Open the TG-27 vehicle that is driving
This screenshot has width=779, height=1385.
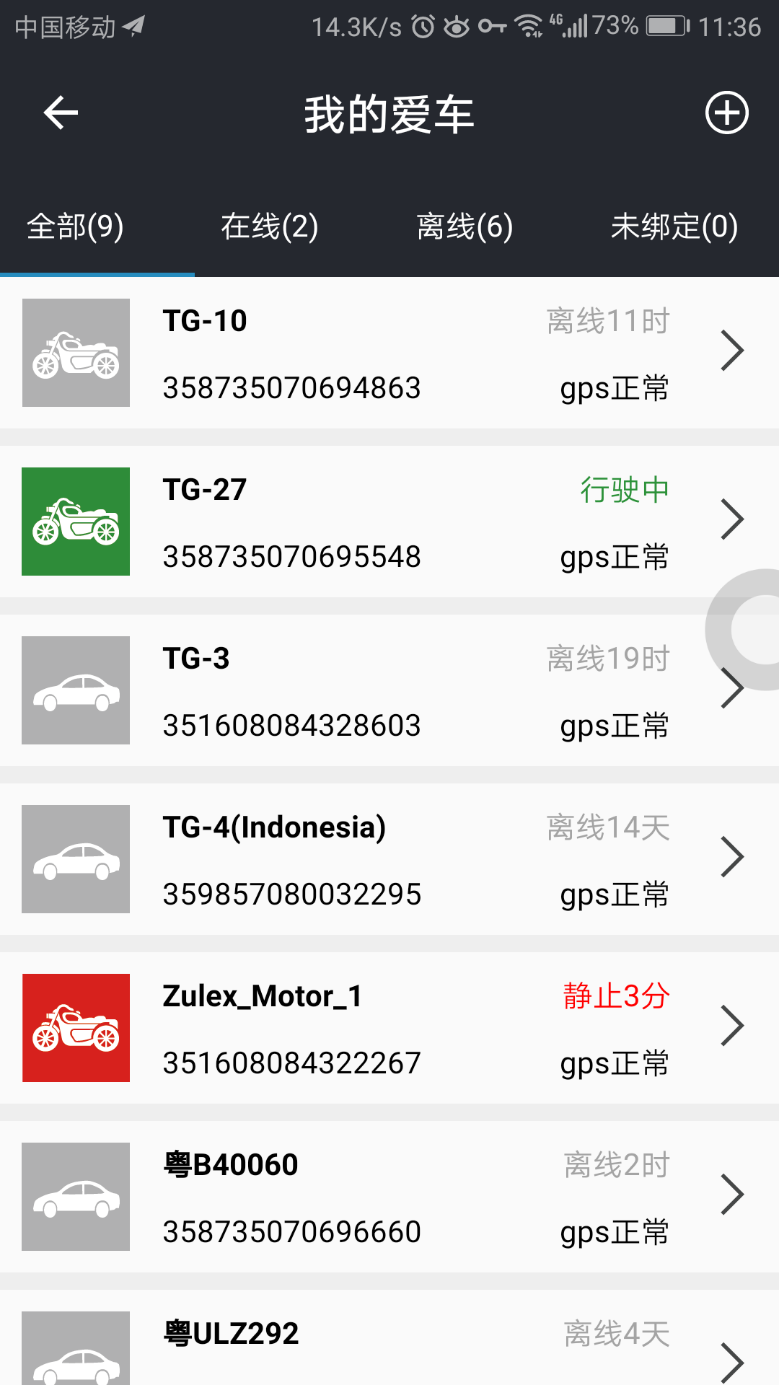tap(389, 522)
